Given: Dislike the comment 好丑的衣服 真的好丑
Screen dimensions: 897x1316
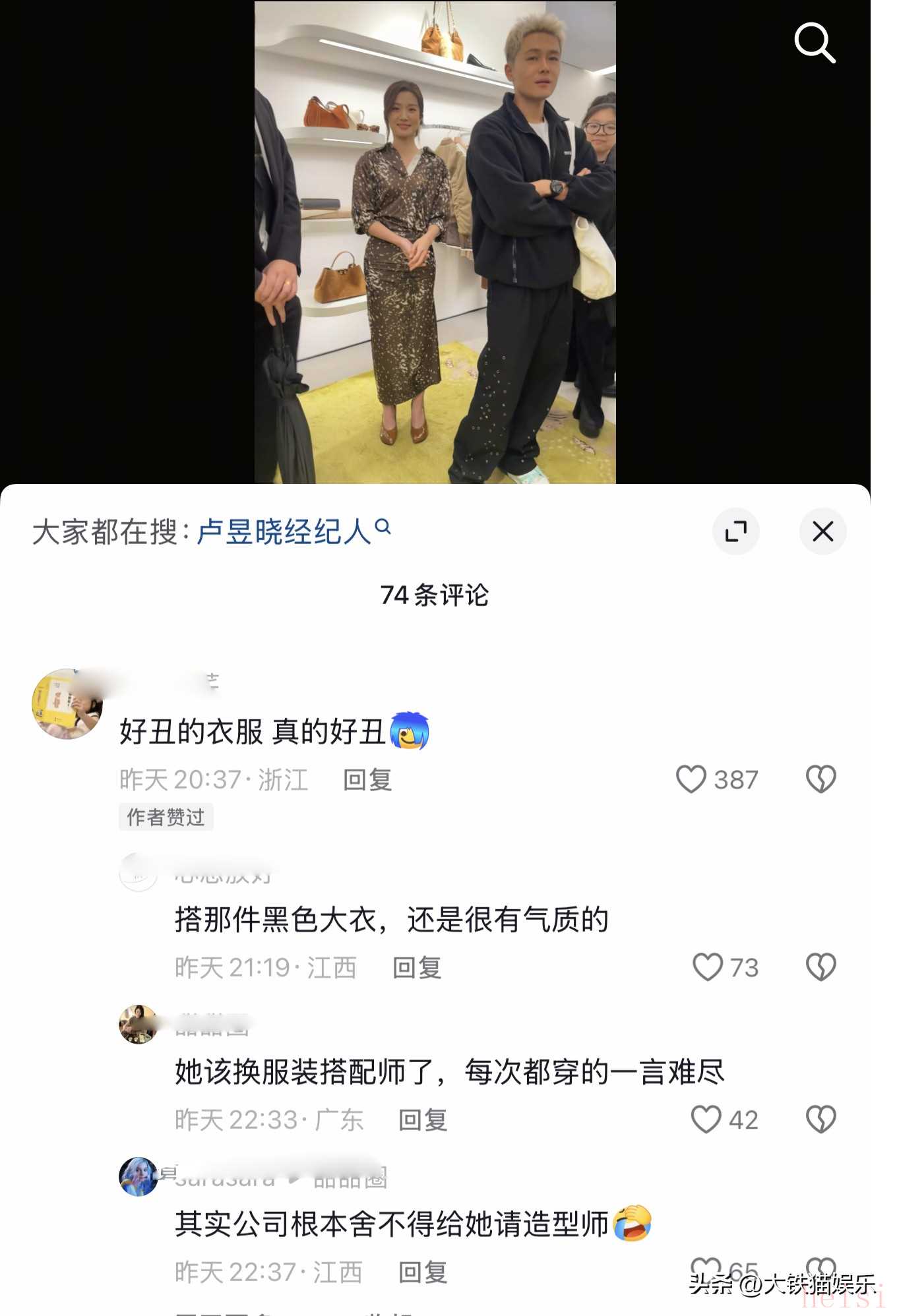Looking at the screenshot, I should [820, 779].
